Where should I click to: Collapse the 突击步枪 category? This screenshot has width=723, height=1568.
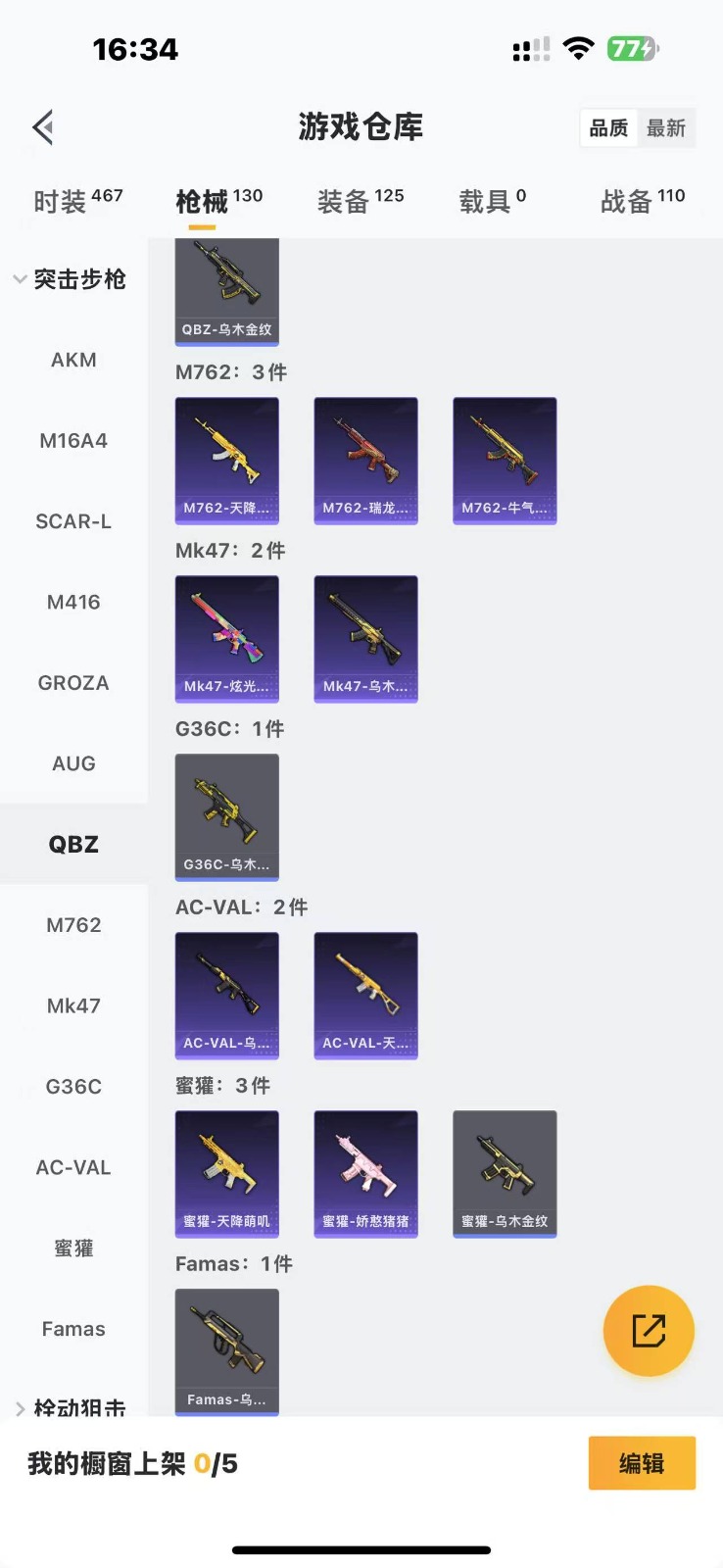tap(69, 279)
